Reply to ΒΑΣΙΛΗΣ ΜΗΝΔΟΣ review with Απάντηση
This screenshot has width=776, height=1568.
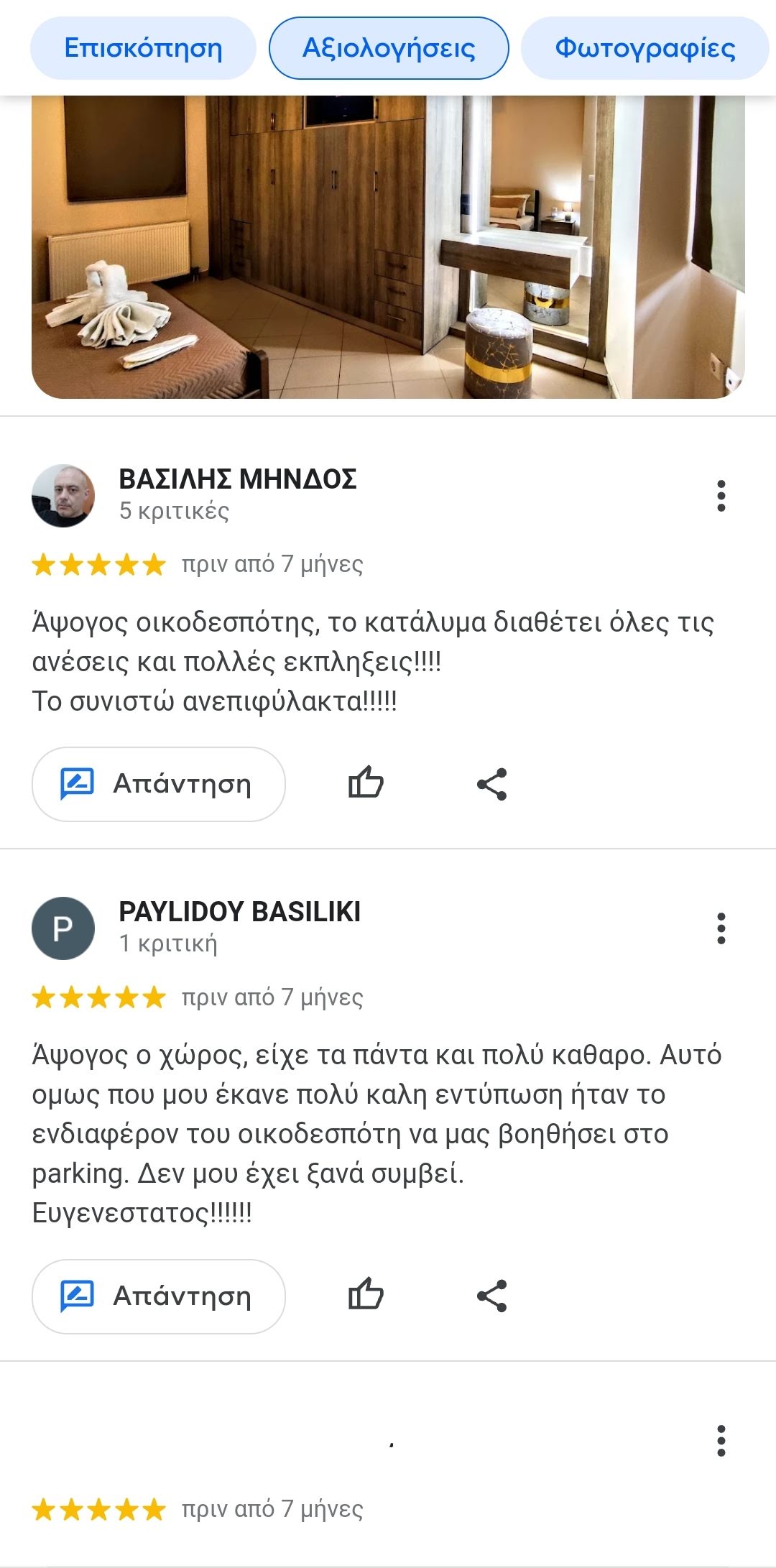[x=159, y=784]
